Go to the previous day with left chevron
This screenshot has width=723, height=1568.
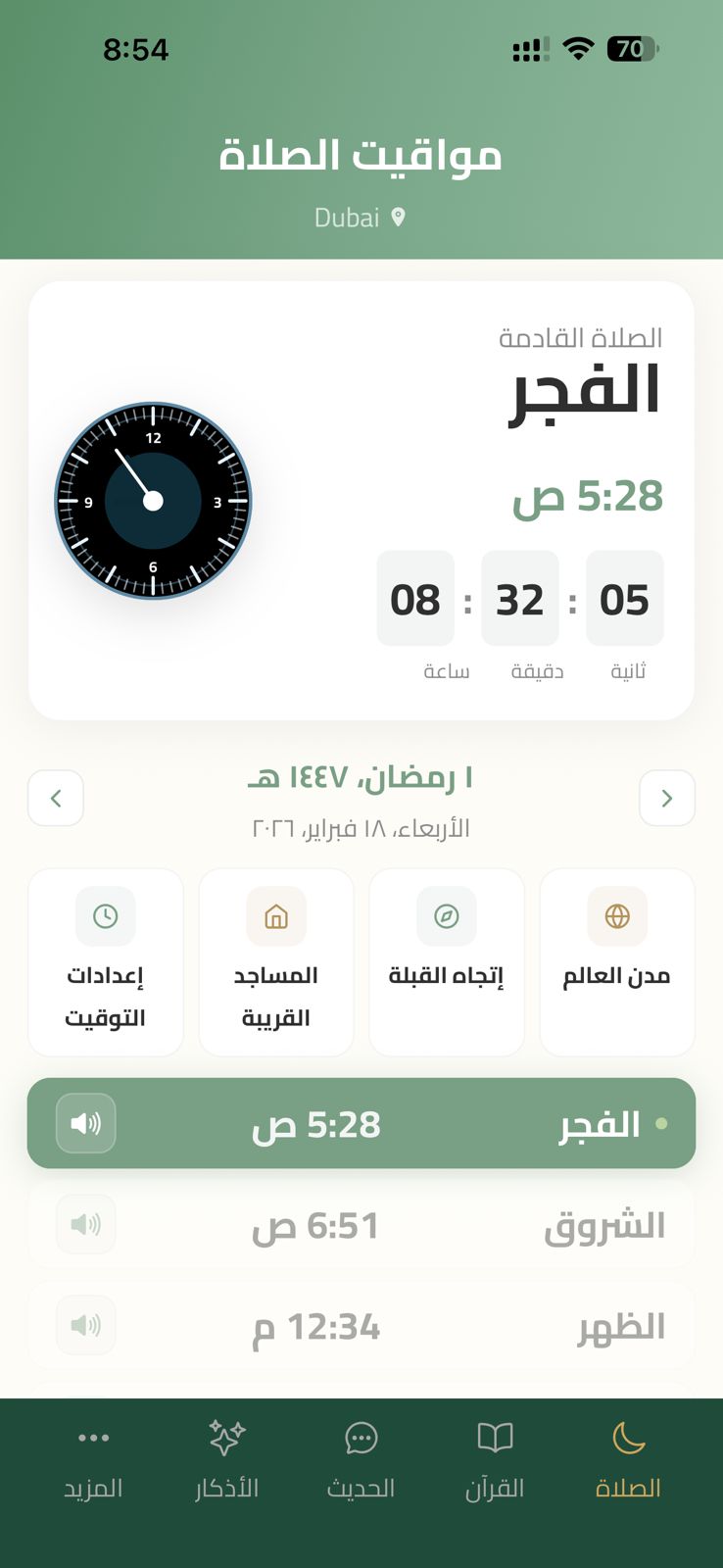point(56,798)
